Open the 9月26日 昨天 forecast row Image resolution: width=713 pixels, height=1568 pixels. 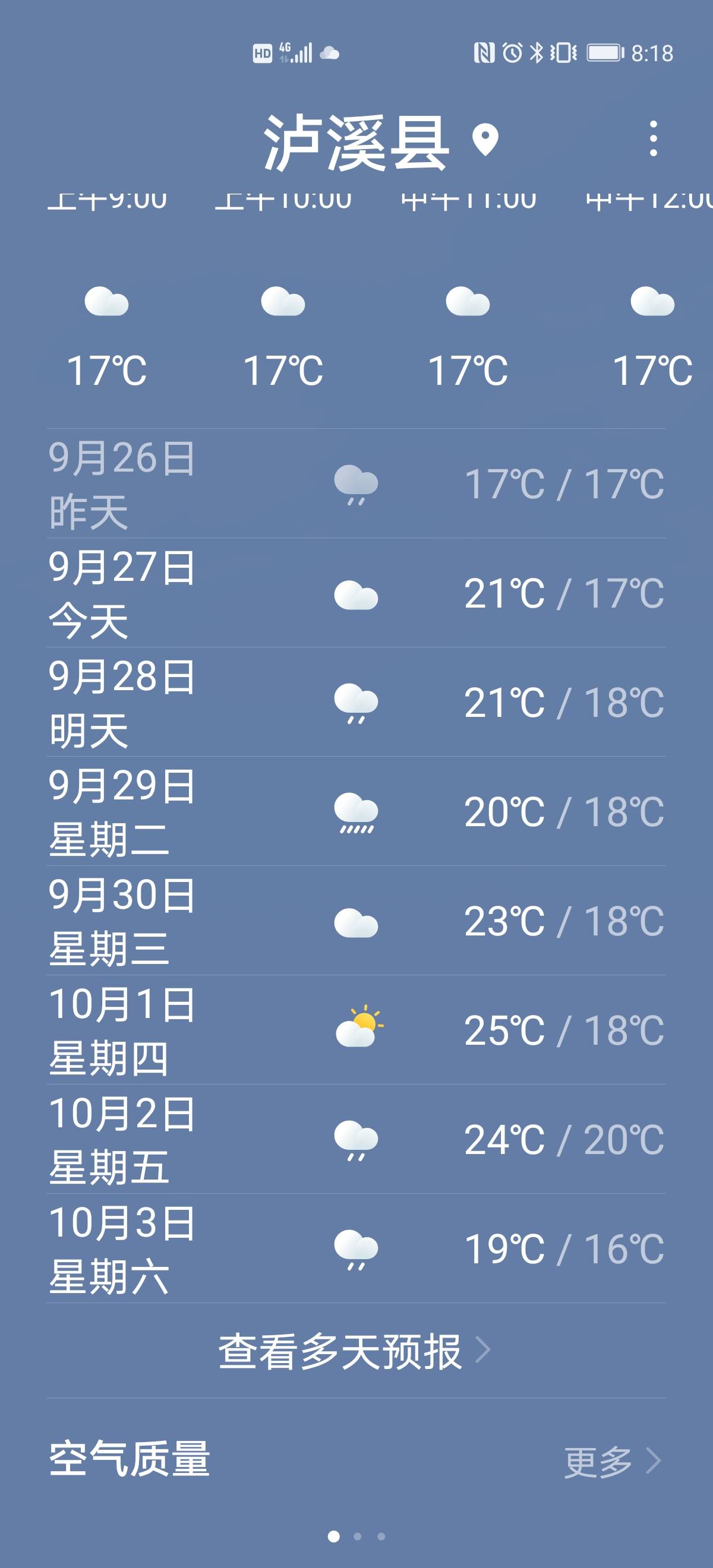pos(356,484)
